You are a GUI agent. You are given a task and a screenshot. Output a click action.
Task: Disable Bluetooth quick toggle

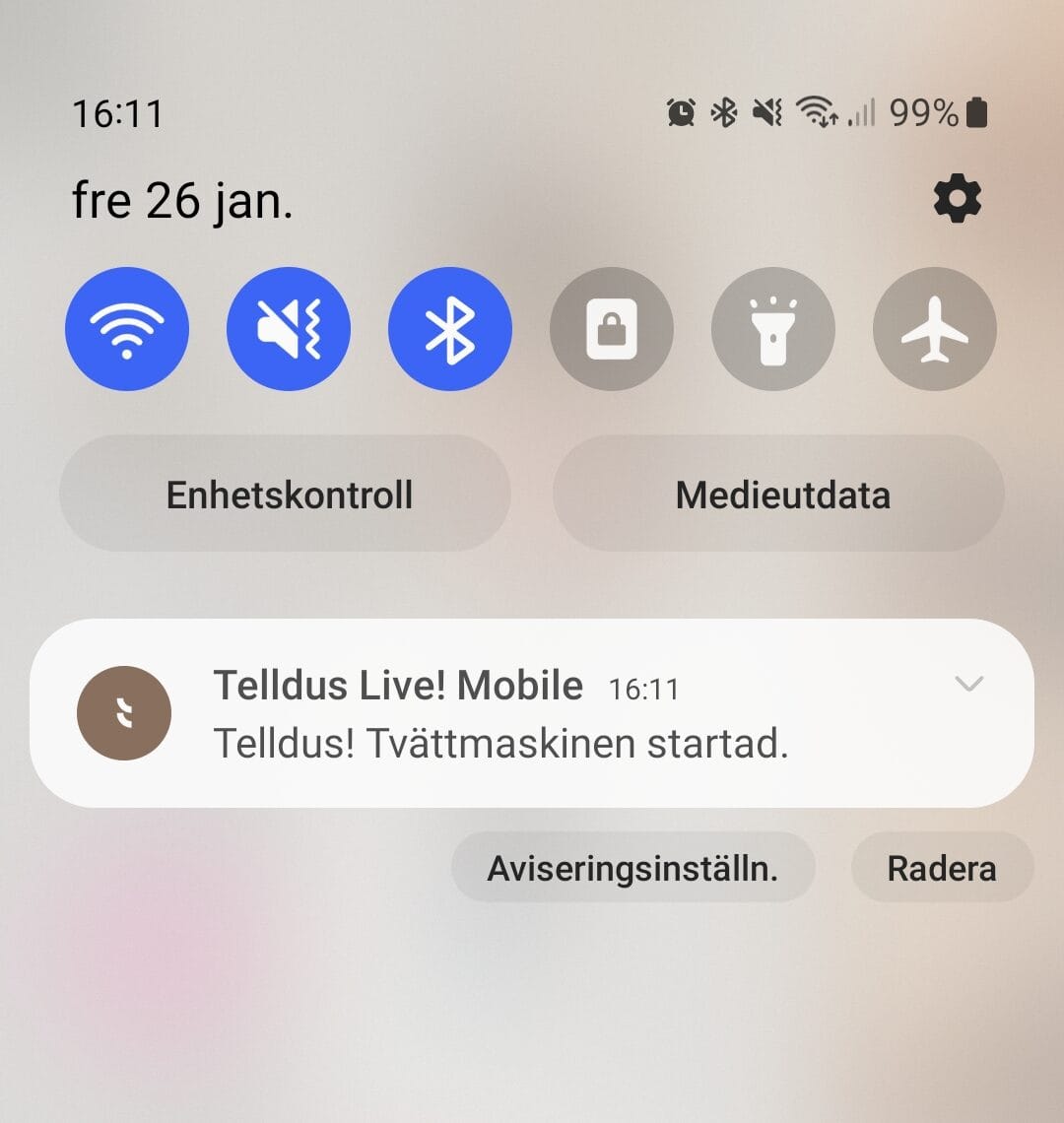coord(450,330)
